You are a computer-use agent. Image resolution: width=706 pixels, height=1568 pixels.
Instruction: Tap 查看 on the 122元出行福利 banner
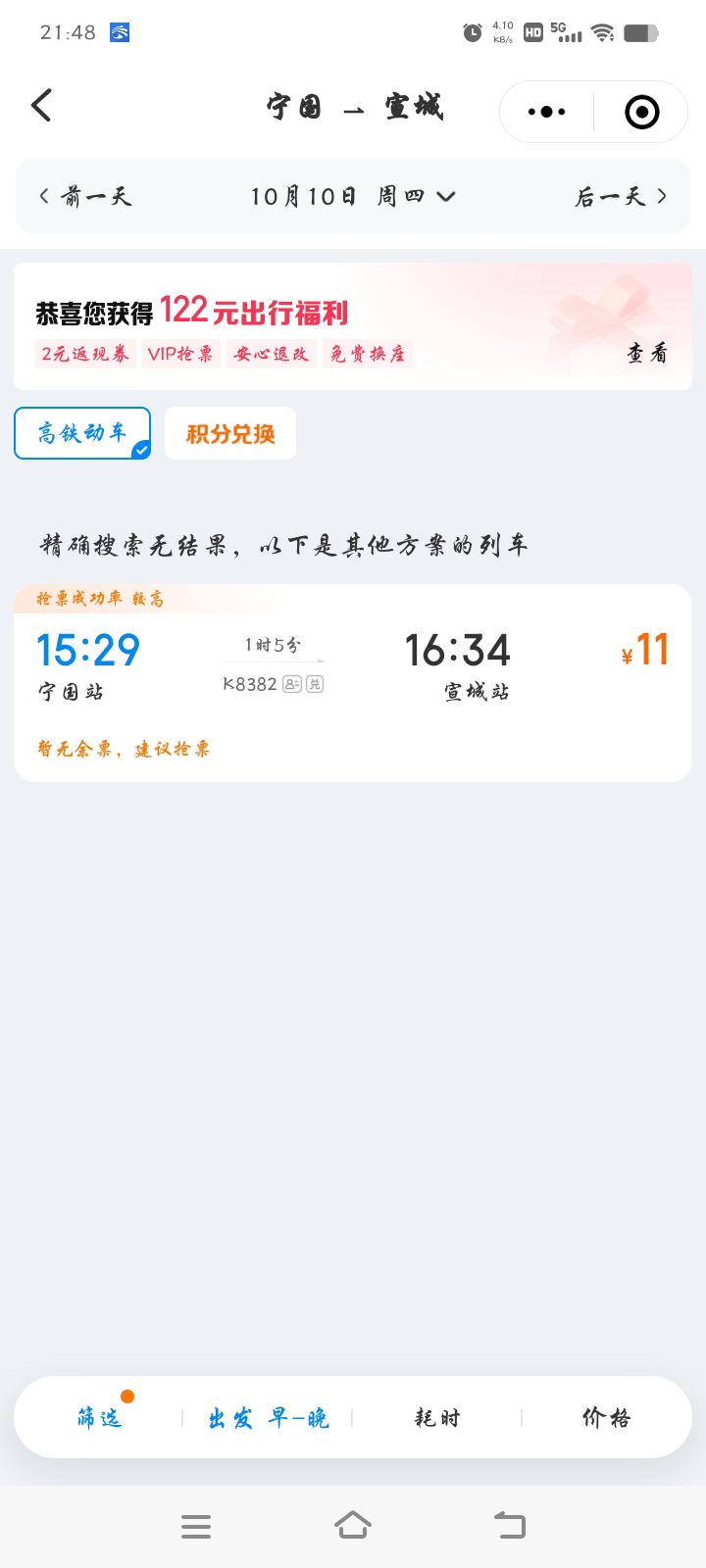647,354
